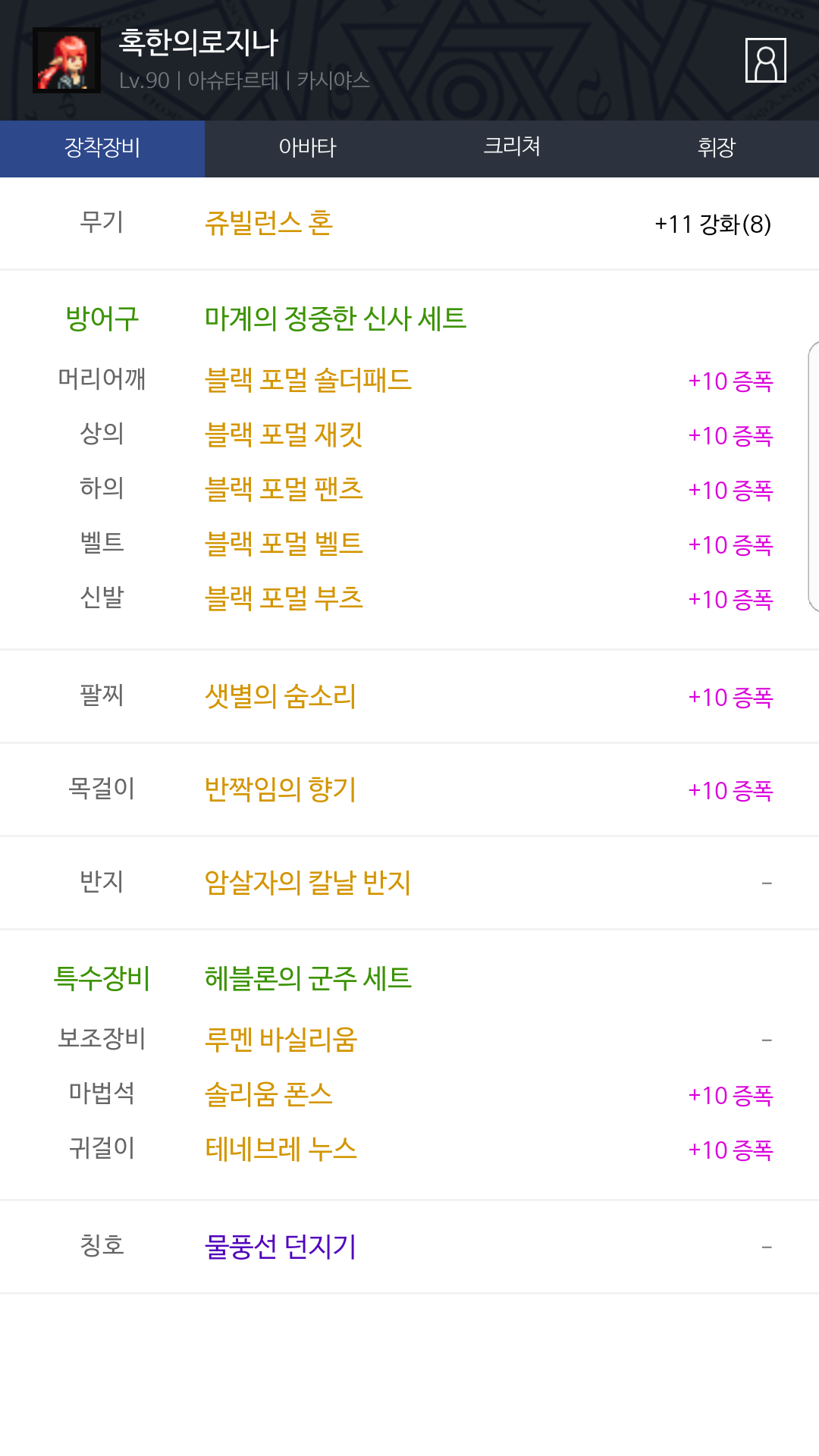
Task: View title item 물풍선 던지기
Action: [x=280, y=1247]
